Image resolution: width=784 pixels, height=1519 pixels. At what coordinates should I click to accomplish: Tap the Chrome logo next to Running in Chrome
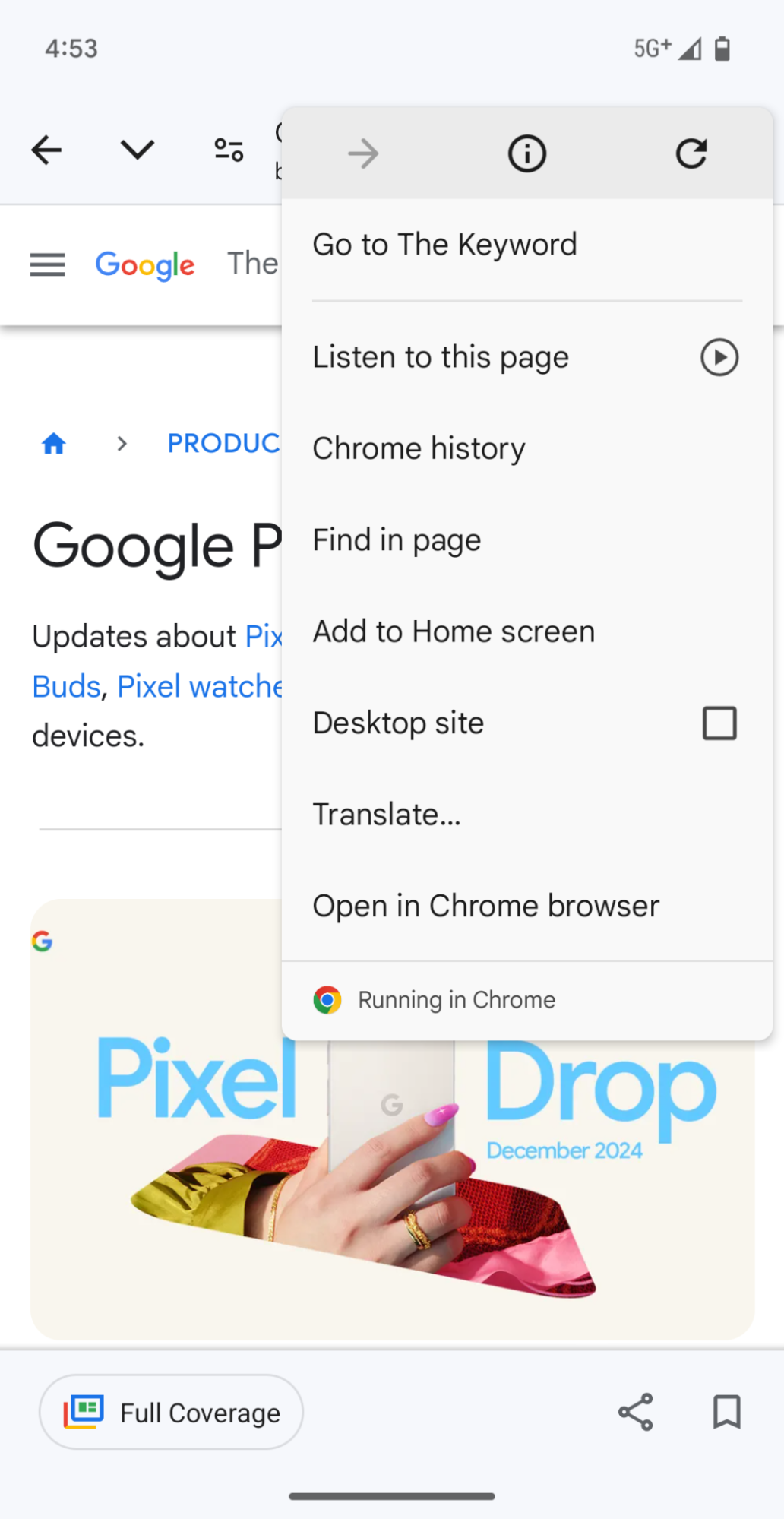coord(327,998)
